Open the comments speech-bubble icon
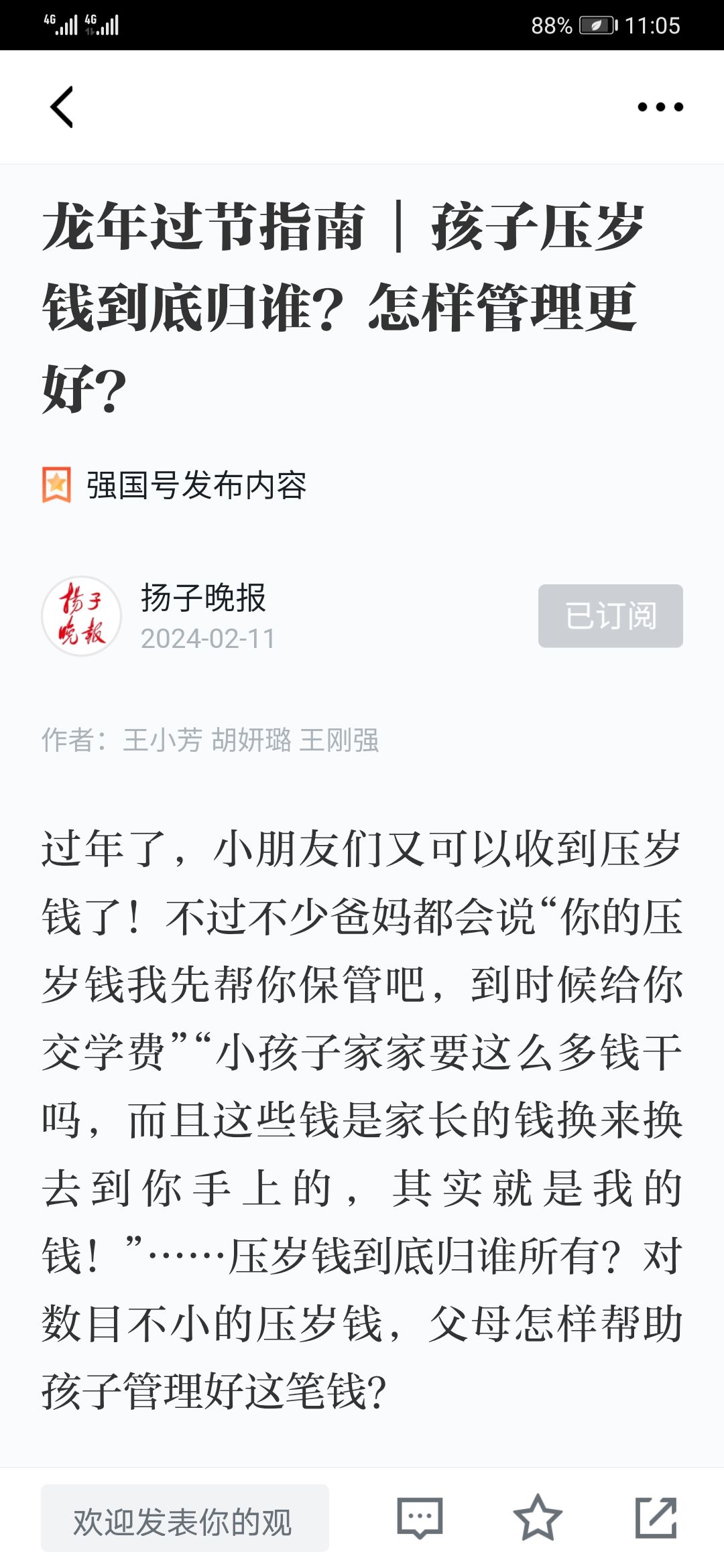Image resolution: width=724 pixels, height=1568 pixels. (420, 1518)
